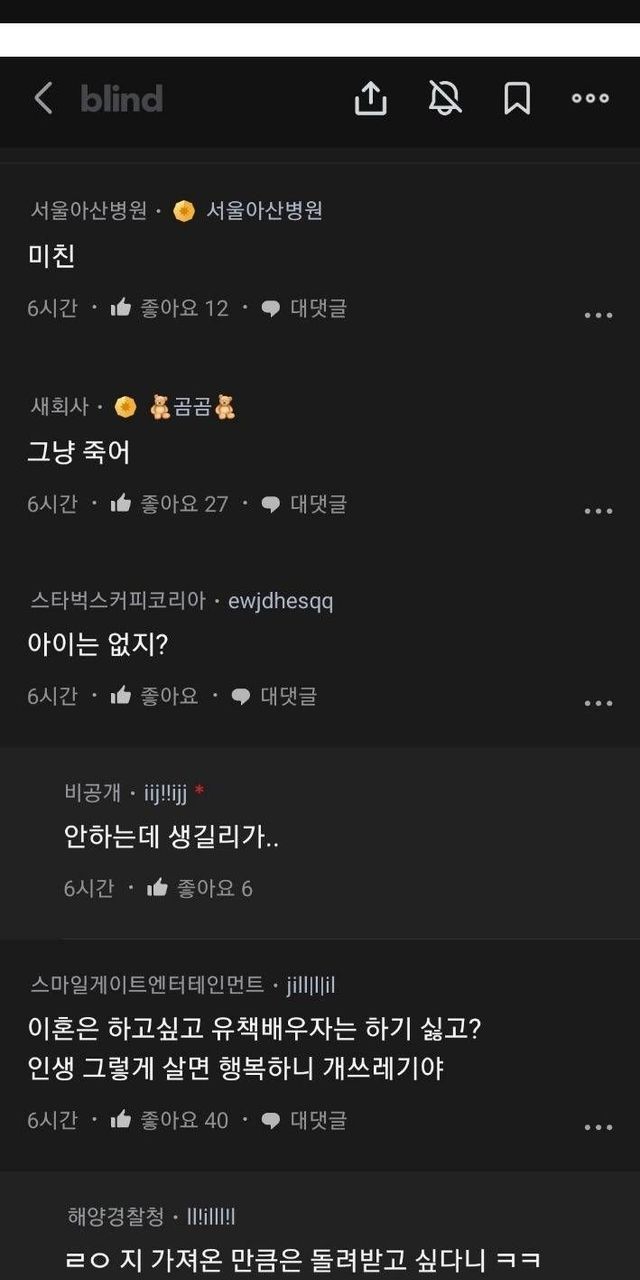This screenshot has height=1280, width=640.
Task: Open more options on "그냥 죽어" comment
Action: tap(598, 511)
